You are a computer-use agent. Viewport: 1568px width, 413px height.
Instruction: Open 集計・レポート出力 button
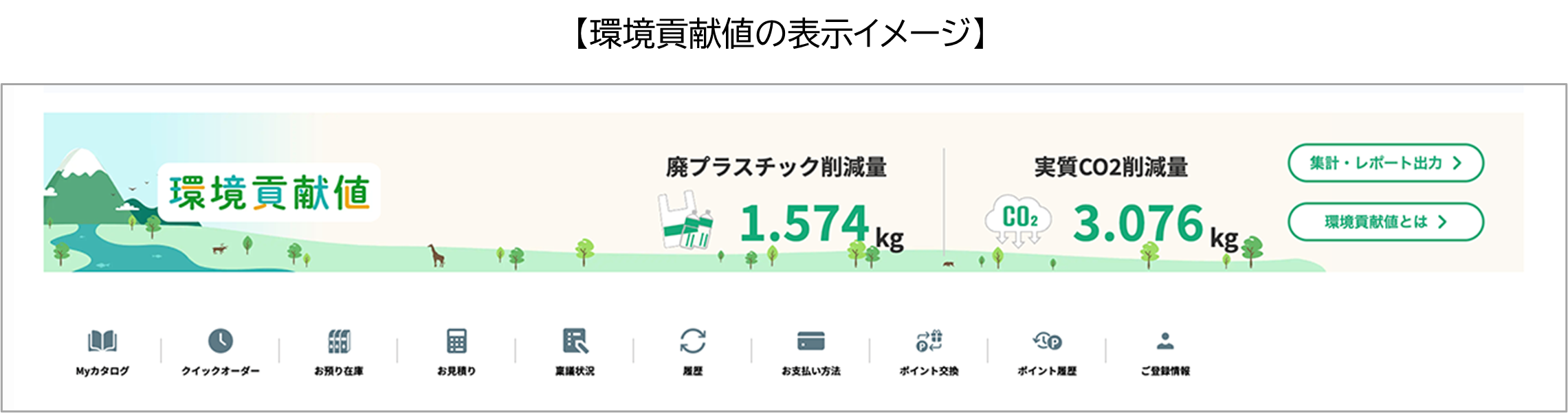point(1385,163)
